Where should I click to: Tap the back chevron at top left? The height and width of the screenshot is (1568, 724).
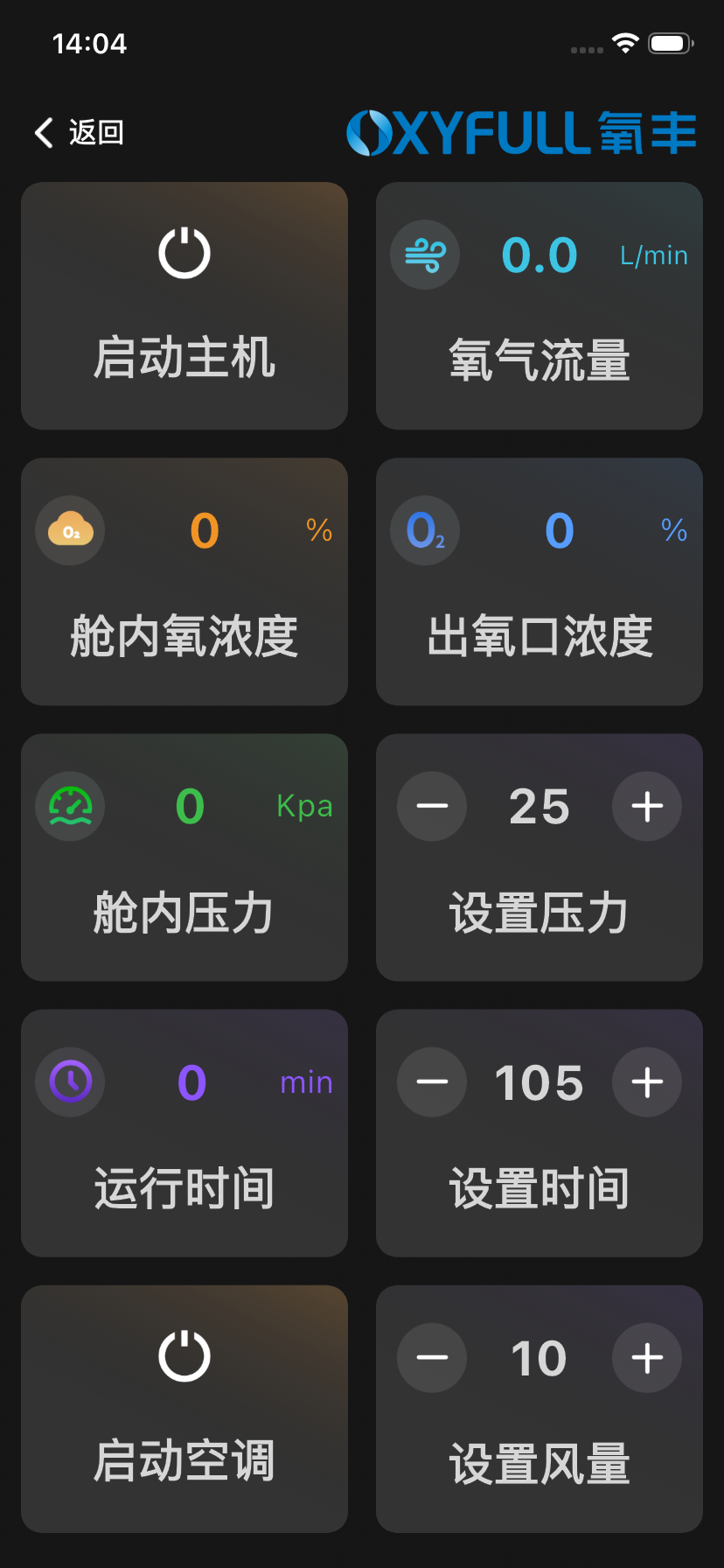(x=42, y=132)
